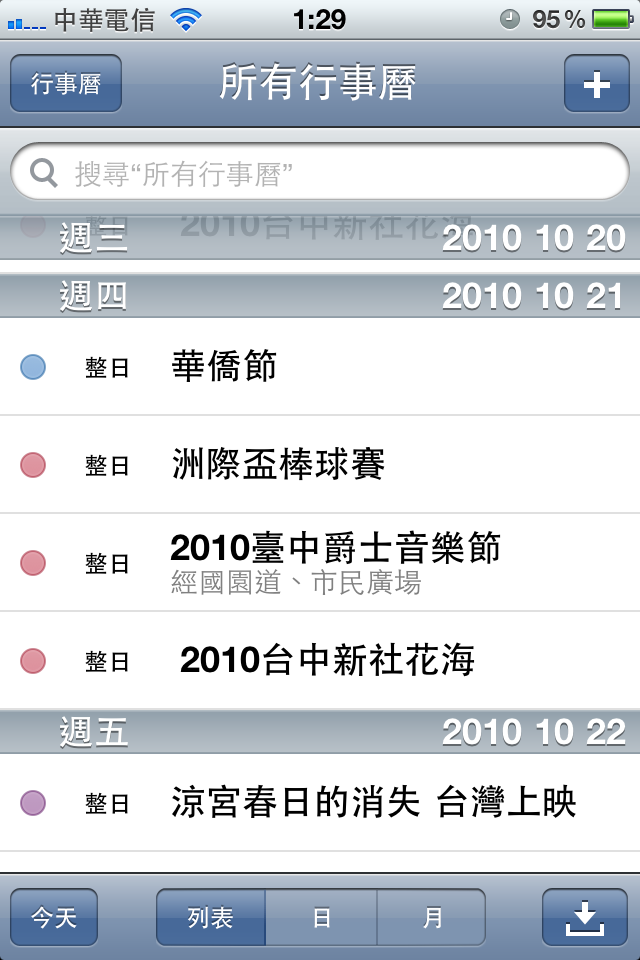This screenshot has height=960, width=640.
Task: Tap the 搜尋 "所有行事曆" search field
Action: pos(320,173)
